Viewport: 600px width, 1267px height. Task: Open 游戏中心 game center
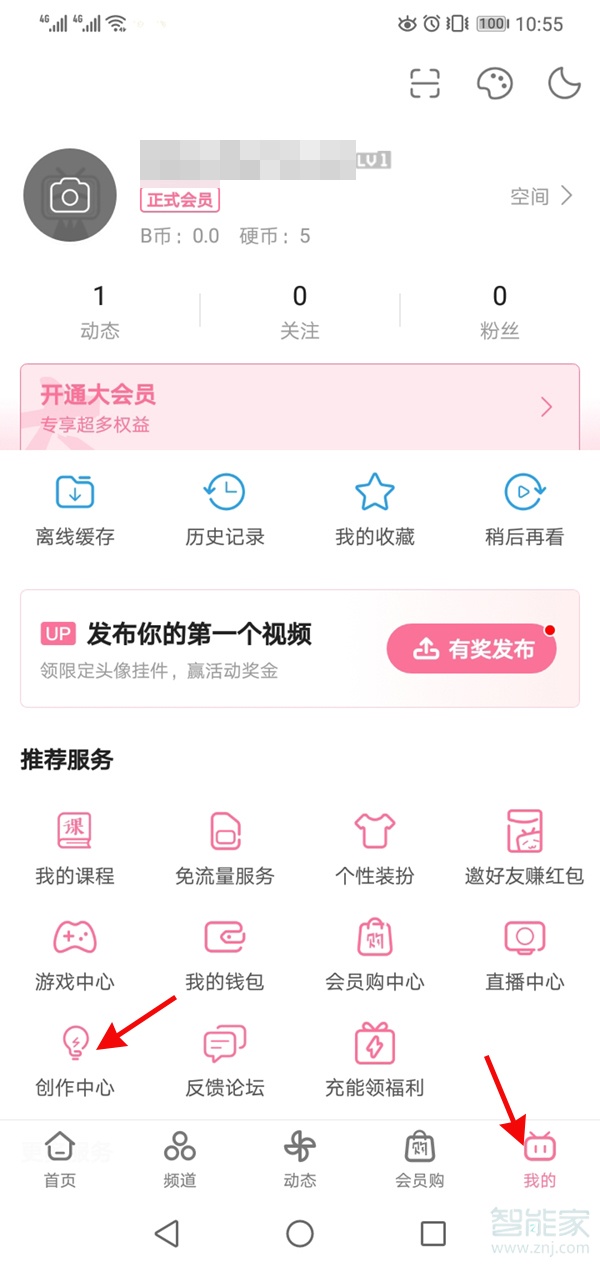(75, 953)
